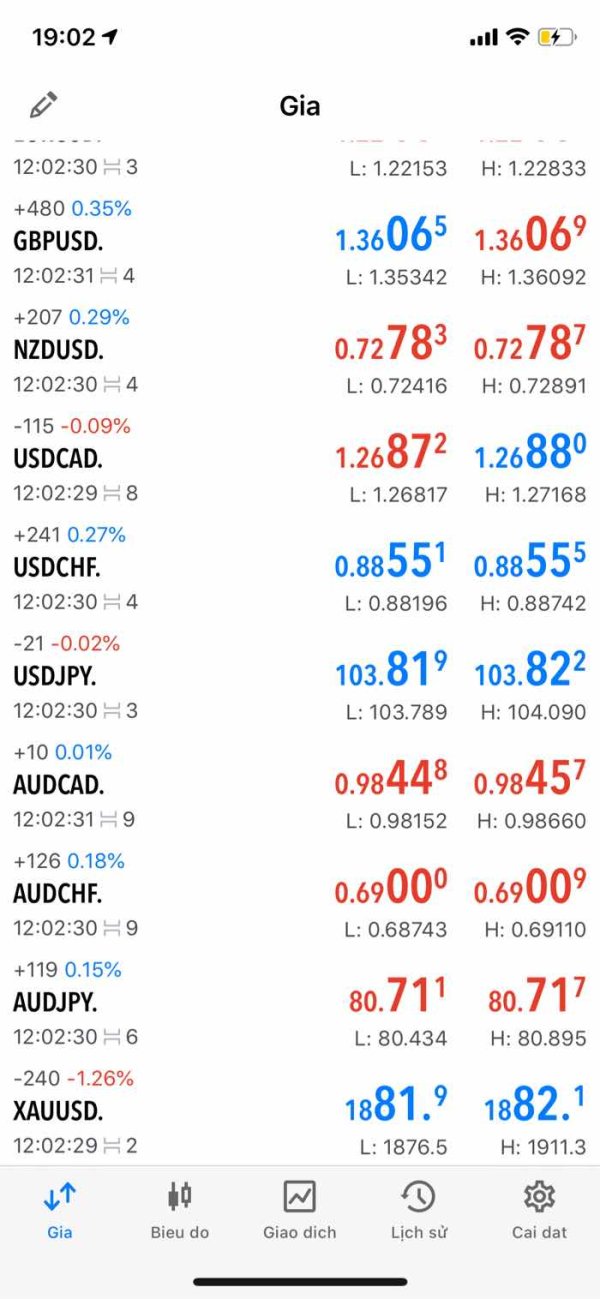Viewport: 600px width, 1299px height.
Task: Open the GBPUSD quote row
Action: pyautogui.click(x=300, y=241)
